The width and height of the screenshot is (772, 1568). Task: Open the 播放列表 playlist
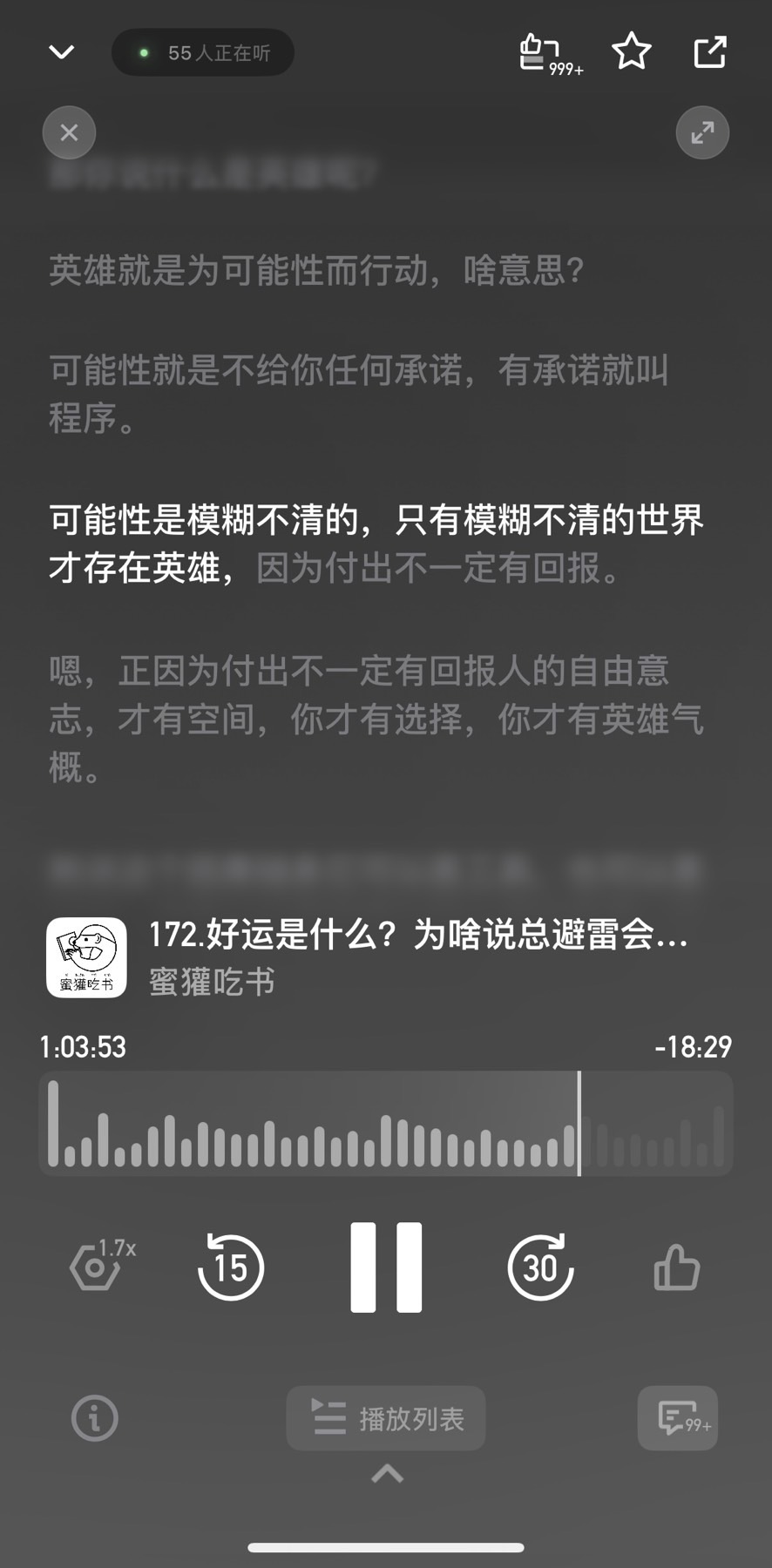coord(386,1418)
